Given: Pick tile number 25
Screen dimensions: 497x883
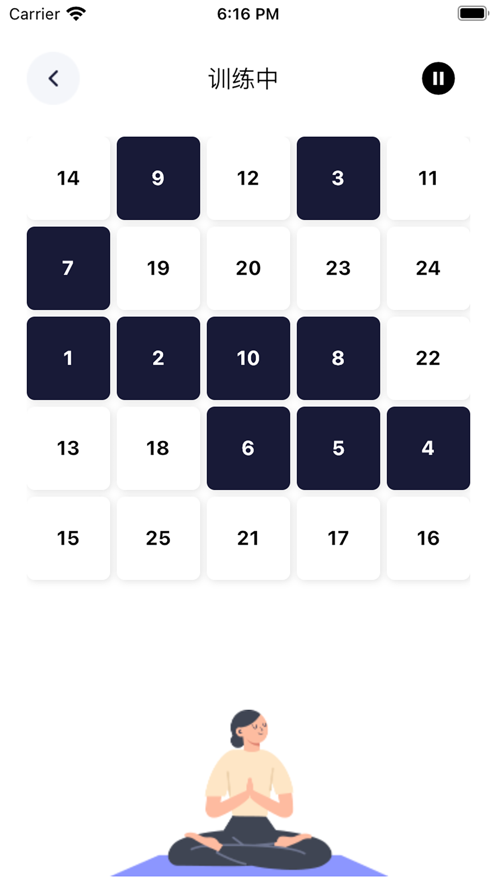Looking at the screenshot, I should [x=158, y=538].
